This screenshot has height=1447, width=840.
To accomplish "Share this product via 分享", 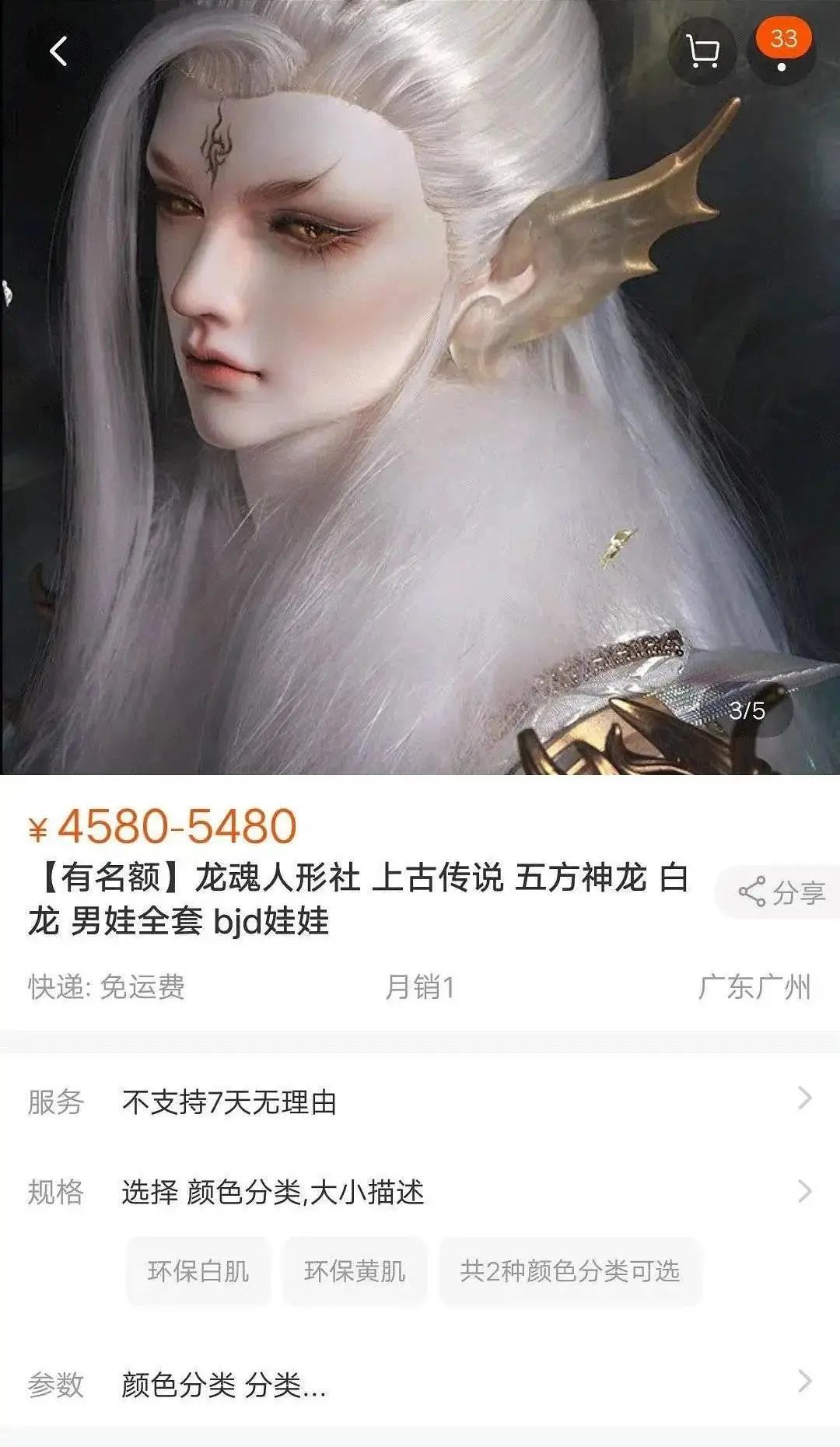I will click(780, 892).
